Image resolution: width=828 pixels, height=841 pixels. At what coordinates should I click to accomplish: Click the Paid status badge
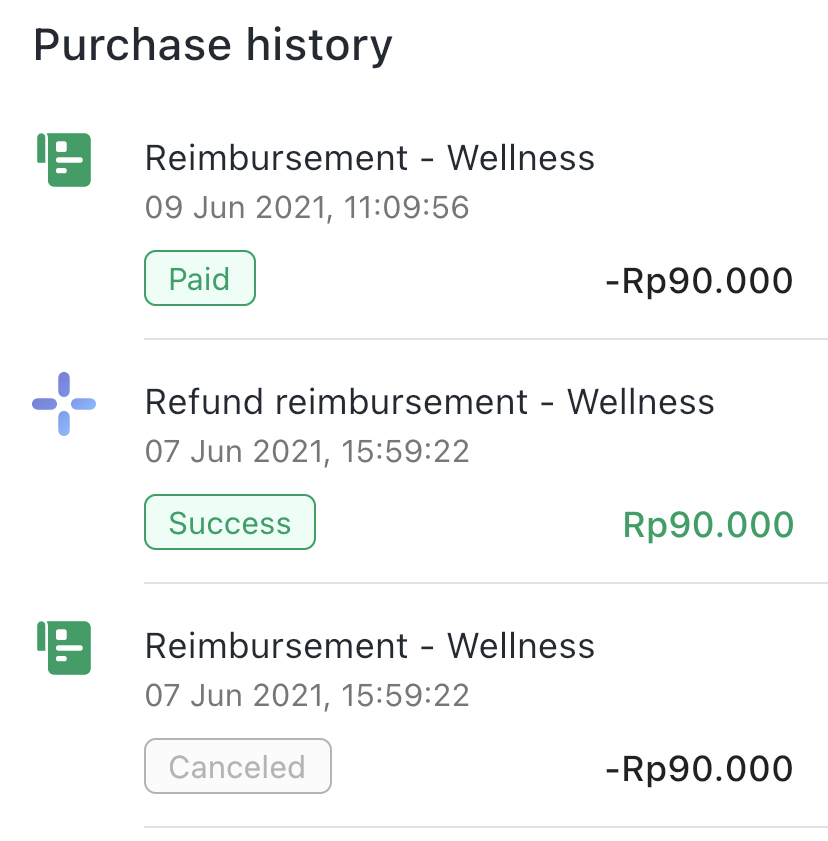199,279
